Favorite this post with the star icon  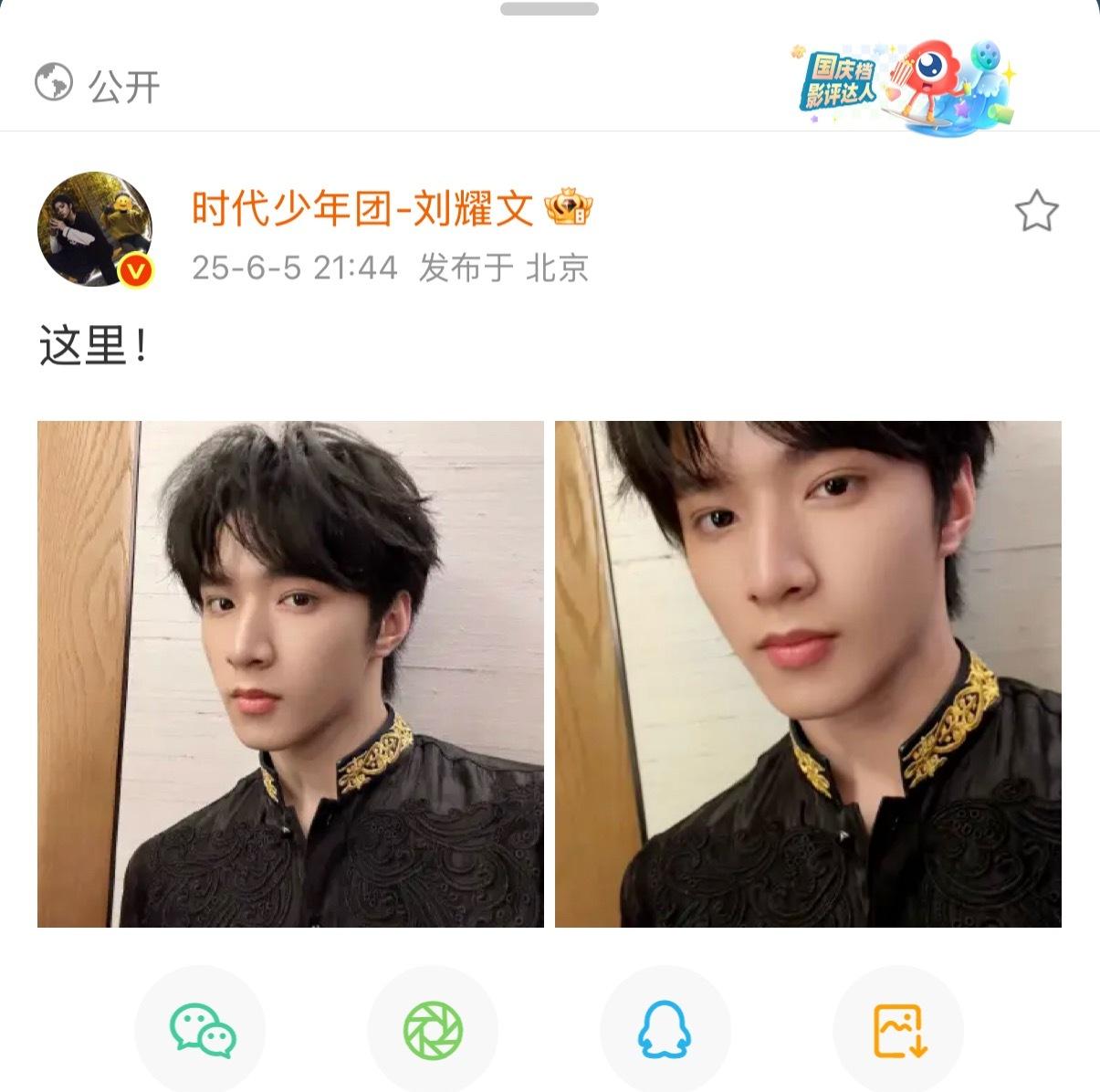(x=1036, y=212)
